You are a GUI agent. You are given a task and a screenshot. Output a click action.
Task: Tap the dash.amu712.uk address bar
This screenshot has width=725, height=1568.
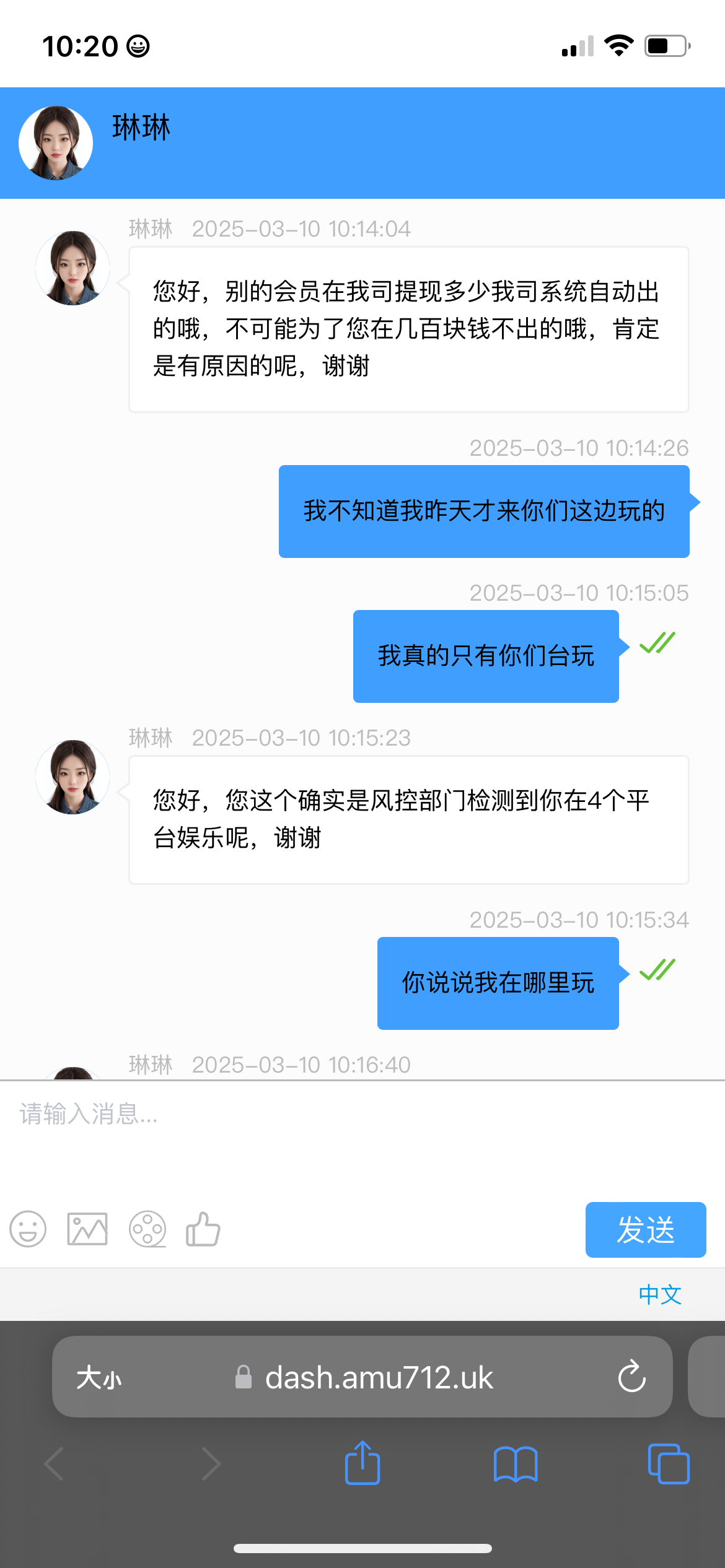click(378, 1378)
